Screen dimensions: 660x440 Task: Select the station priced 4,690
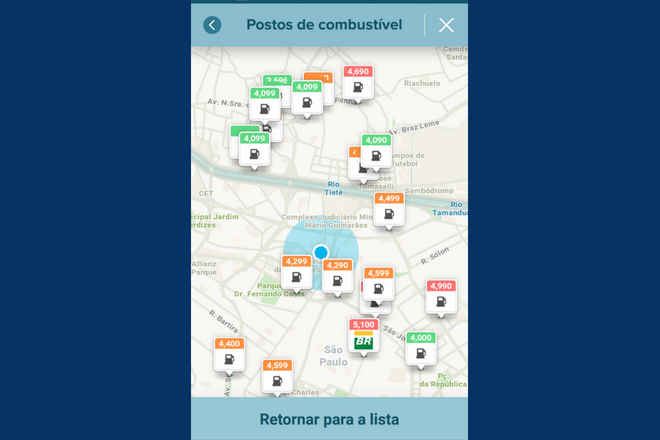357,84
